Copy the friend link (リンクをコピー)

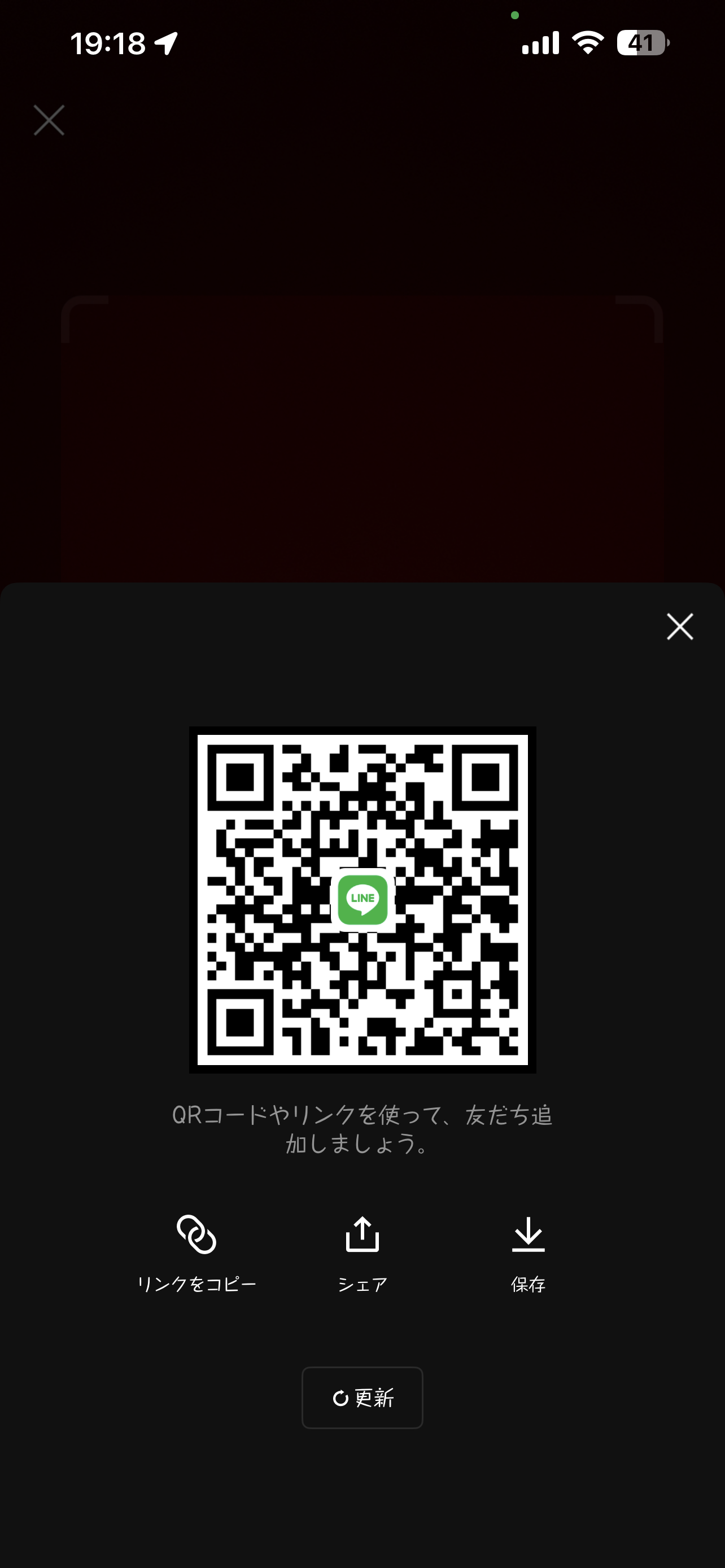pos(196,1251)
